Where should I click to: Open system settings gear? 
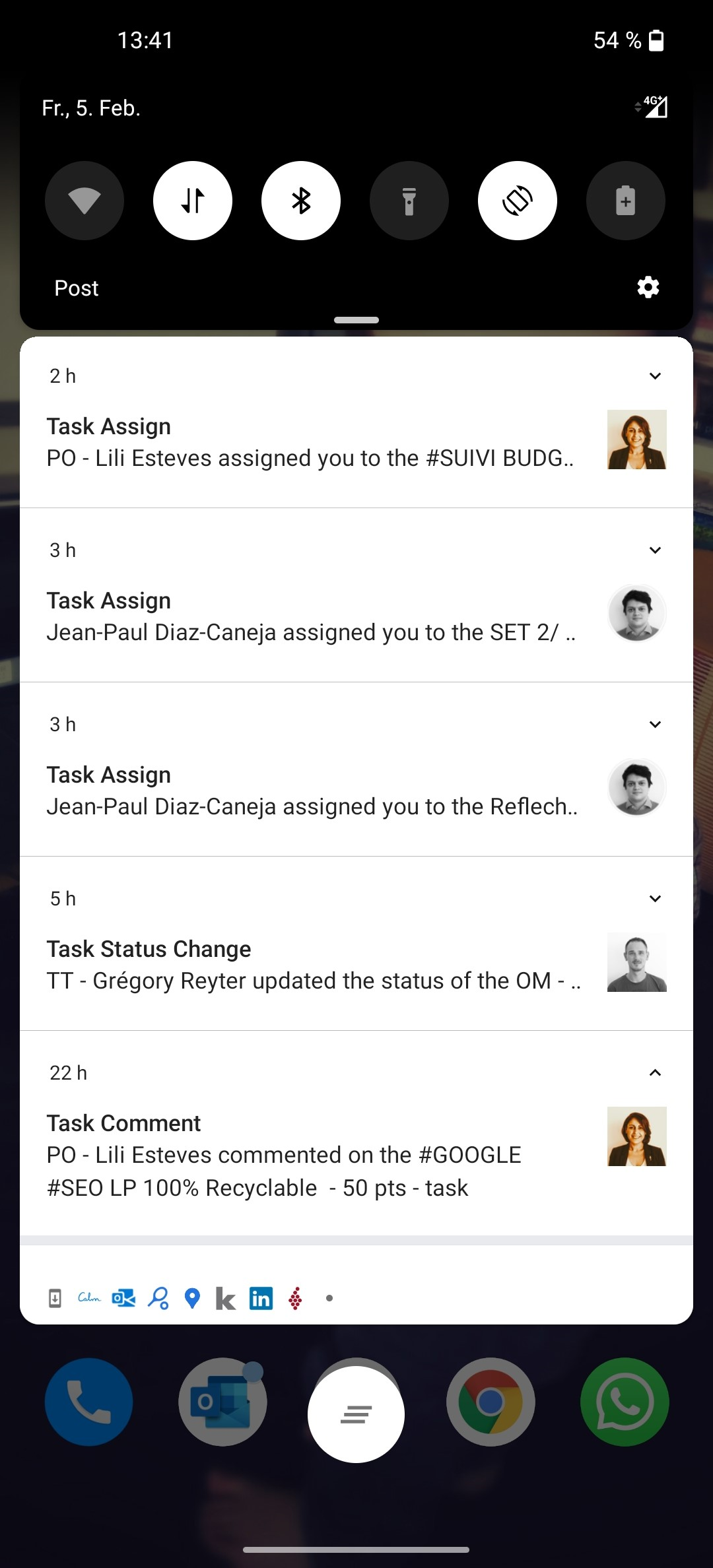point(648,288)
